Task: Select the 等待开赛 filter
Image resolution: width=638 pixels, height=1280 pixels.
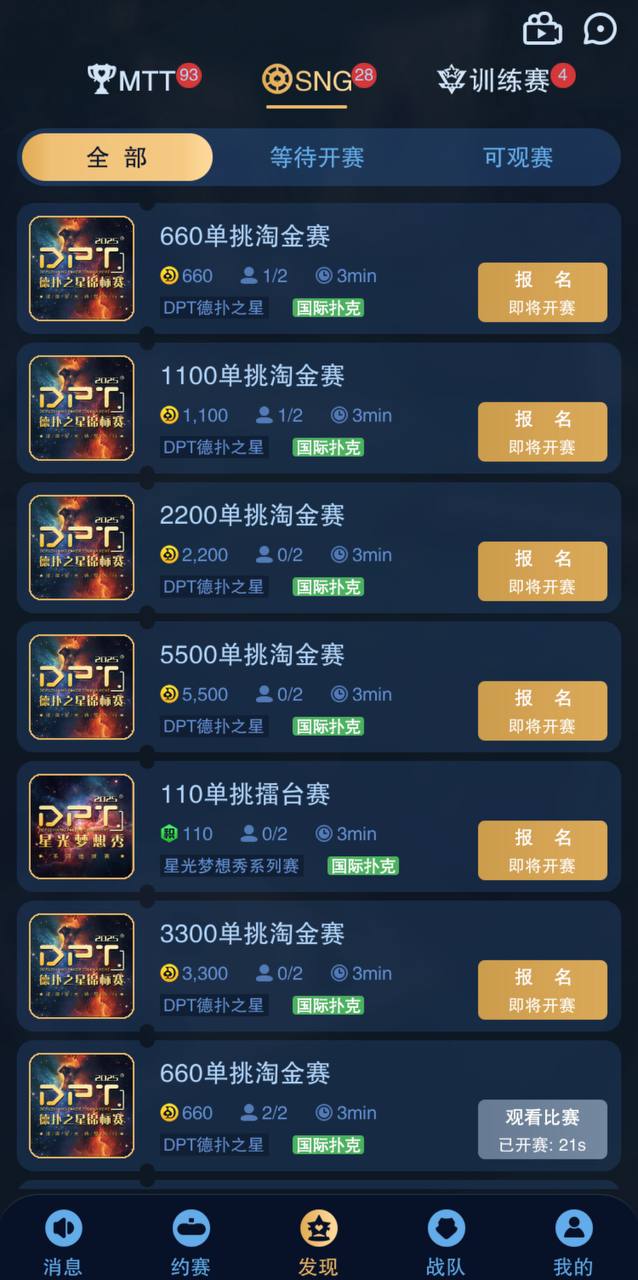Action: (x=317, y=157)
